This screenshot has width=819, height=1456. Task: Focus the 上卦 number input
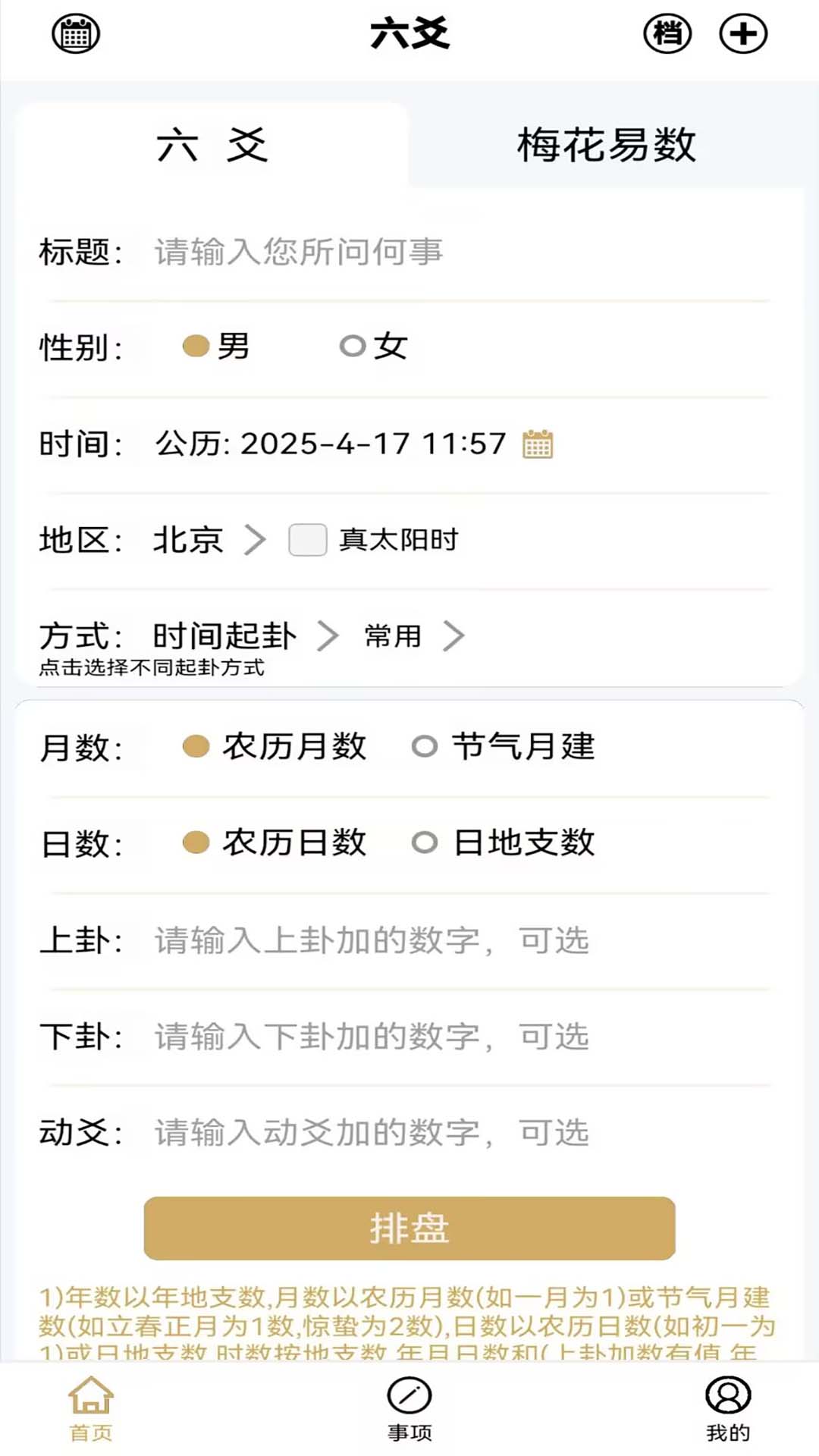coord(455,940)
